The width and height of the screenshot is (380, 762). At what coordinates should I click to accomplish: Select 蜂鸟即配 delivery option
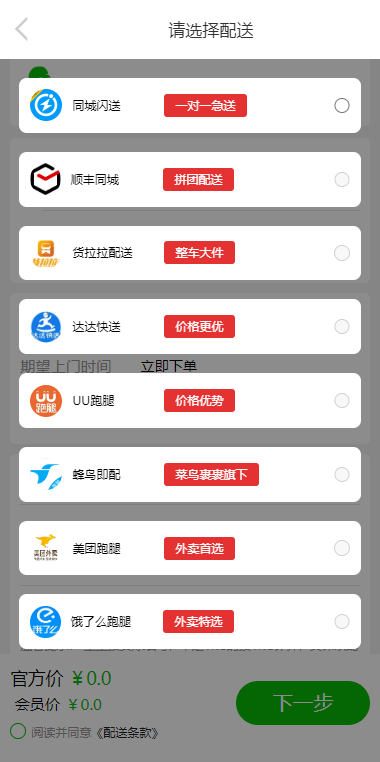click(190, 474)
